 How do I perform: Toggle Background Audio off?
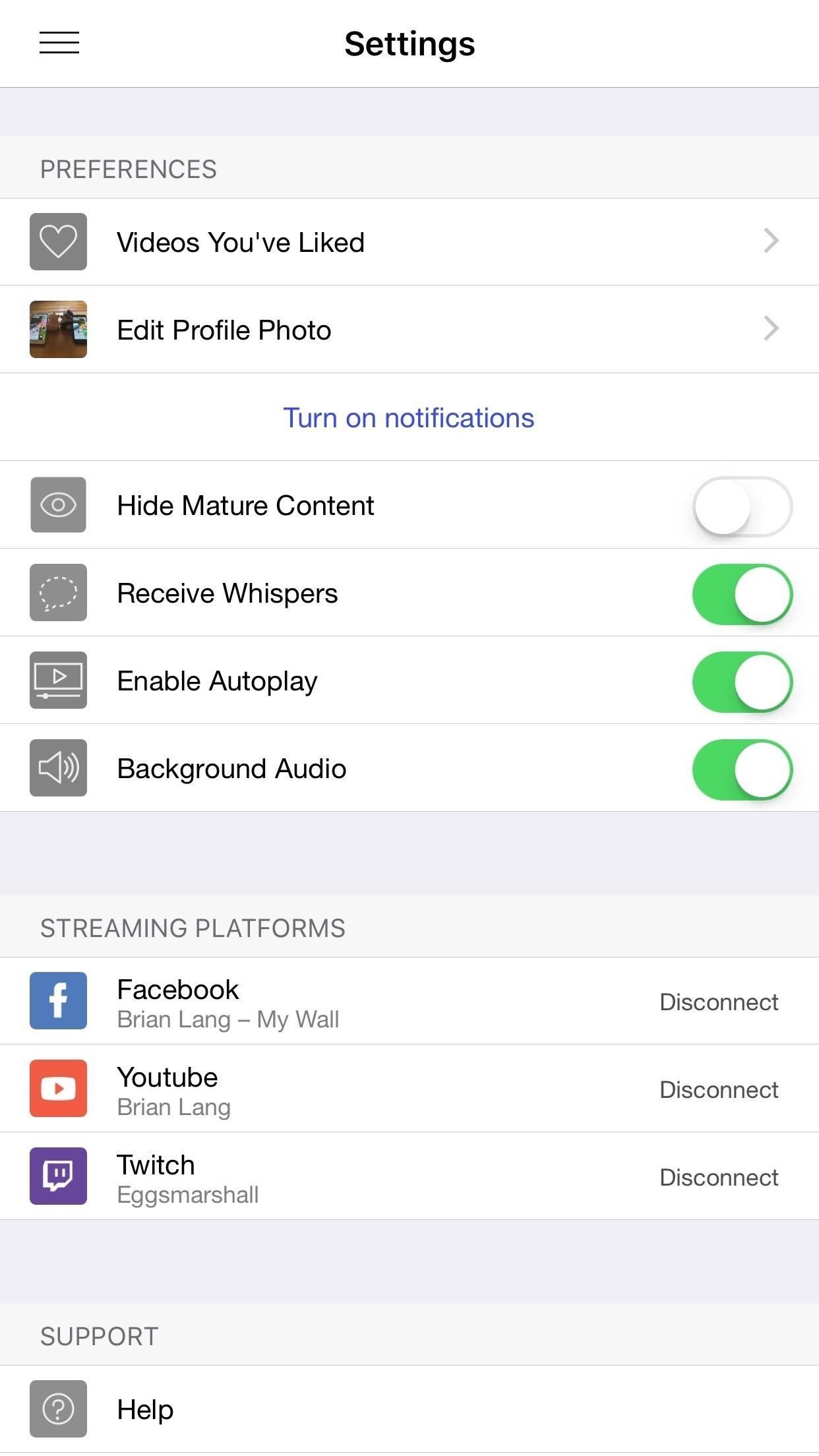pyautogui.click(x=743, y=768)
